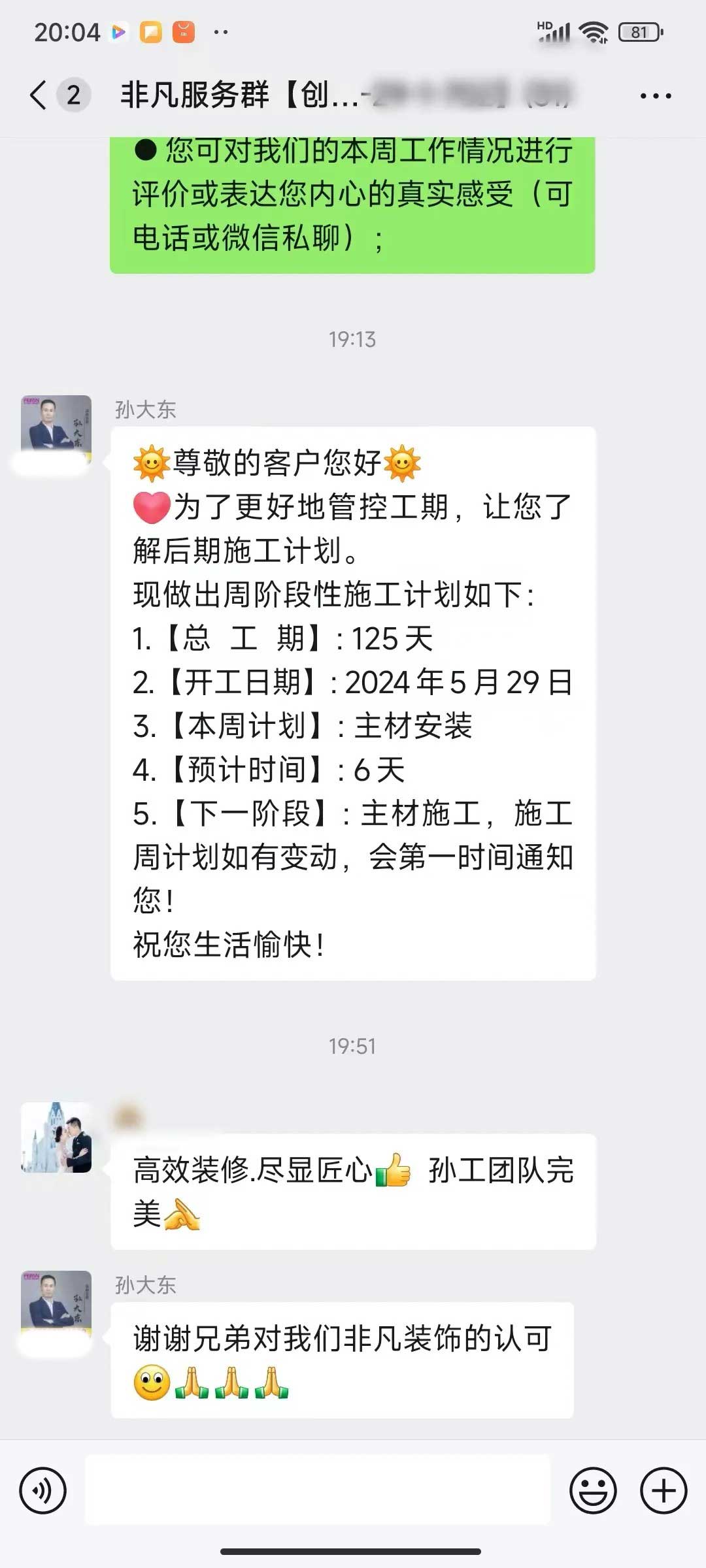
Task: Open the plus attachment menu
Action: pyautogui.click(x=664, y=1491)
